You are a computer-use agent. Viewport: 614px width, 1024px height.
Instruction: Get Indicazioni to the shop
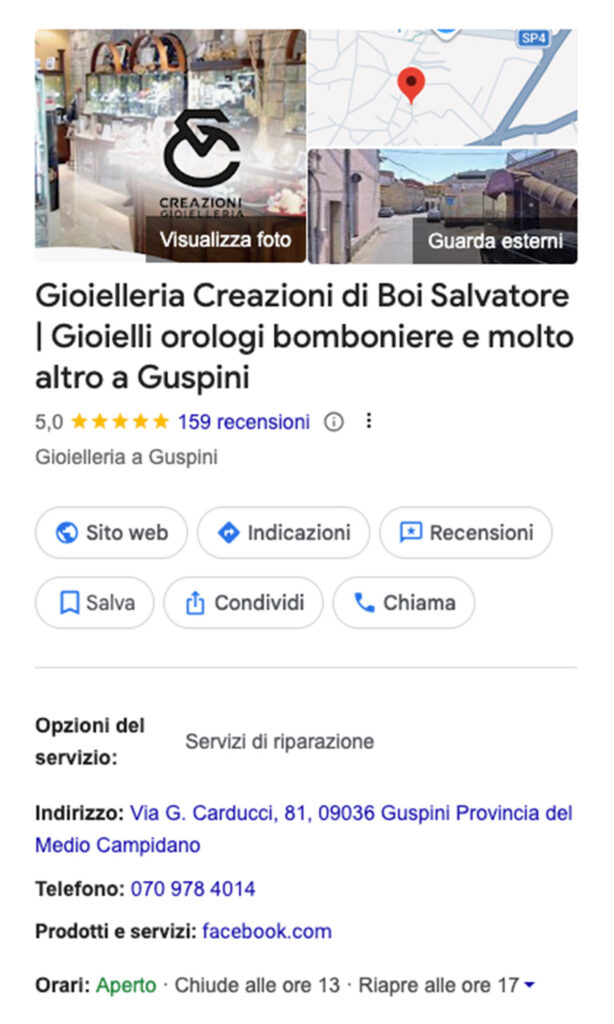tap(283, 533)
